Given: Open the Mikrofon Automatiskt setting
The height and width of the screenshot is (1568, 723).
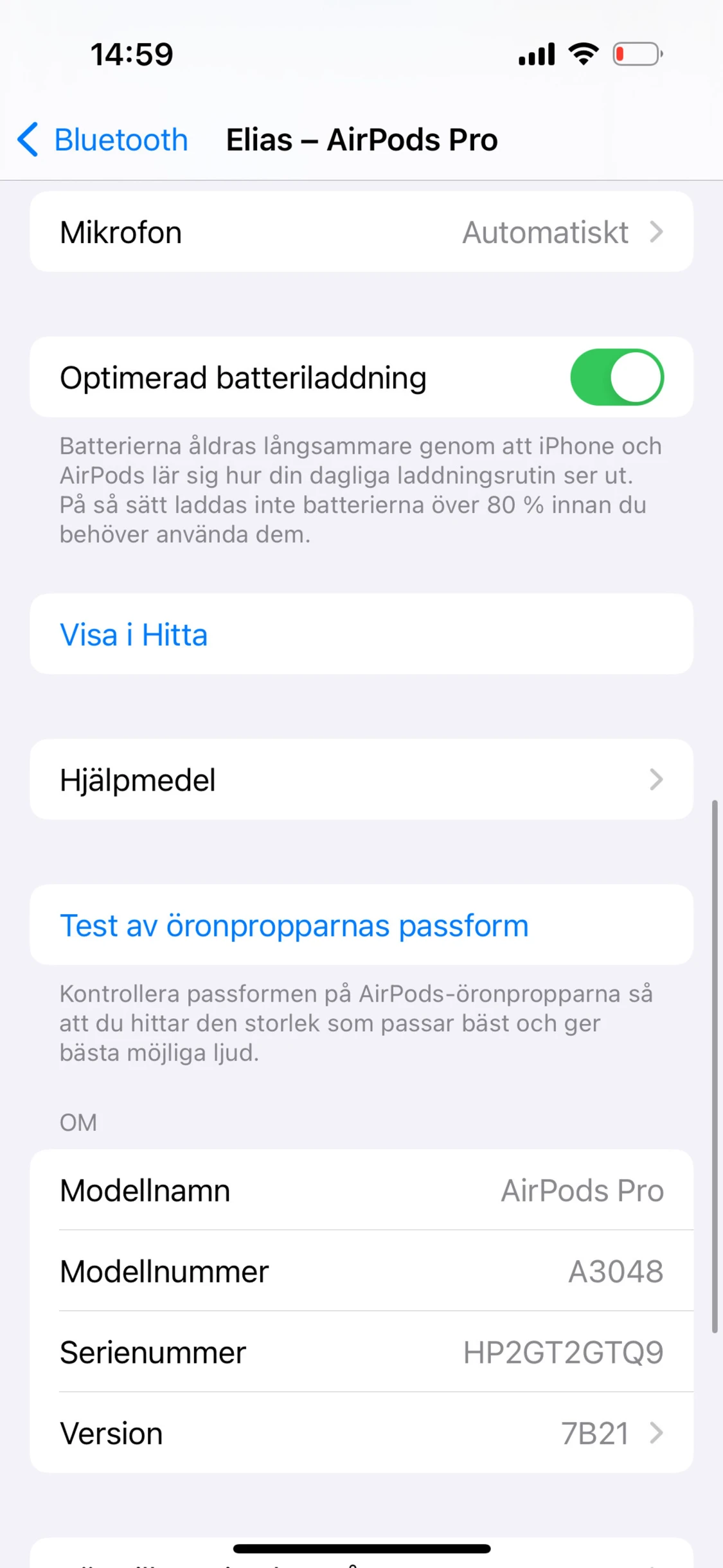Looking at the screenshot, I should [361, 232].
